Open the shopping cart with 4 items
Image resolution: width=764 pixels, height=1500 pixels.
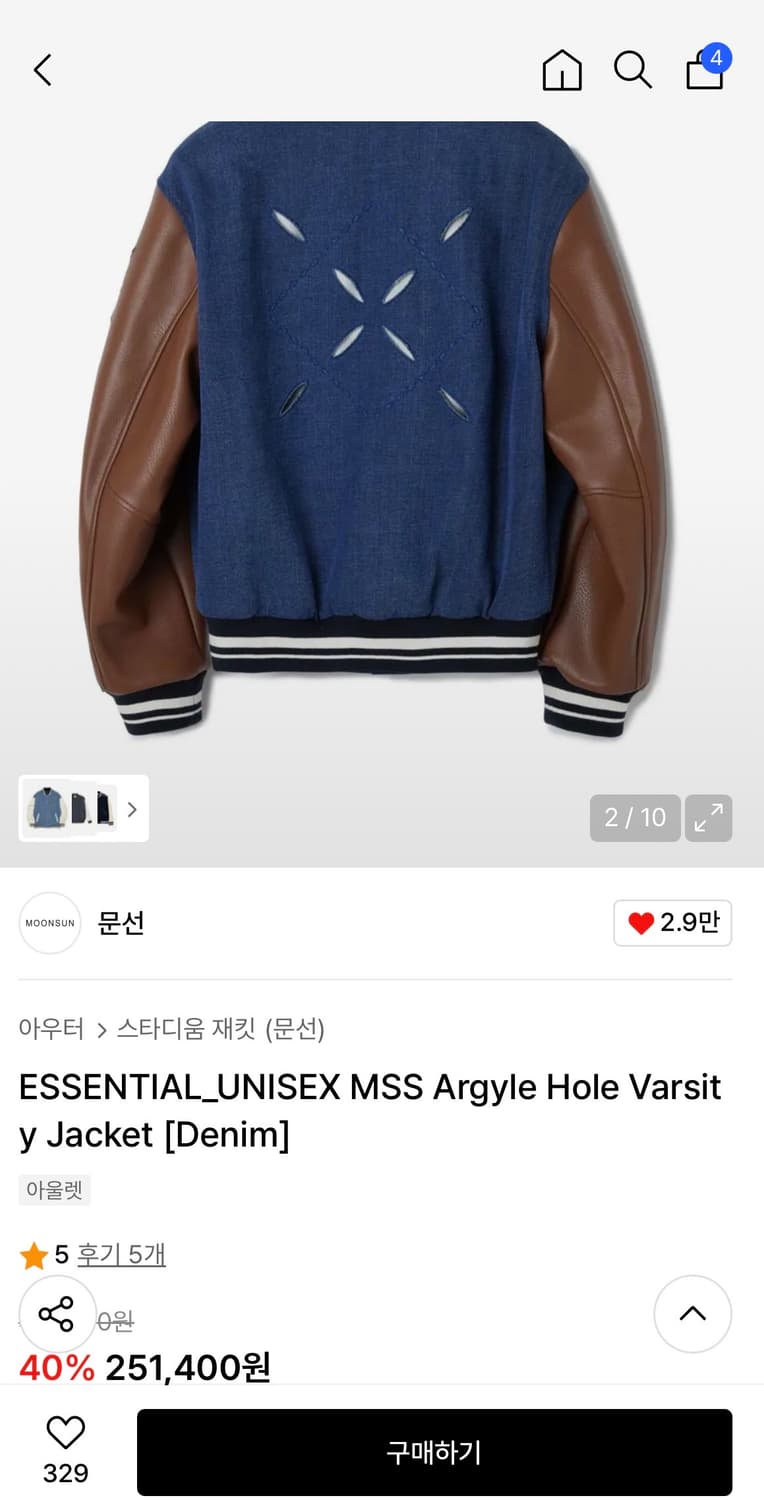tap(704, 73)
